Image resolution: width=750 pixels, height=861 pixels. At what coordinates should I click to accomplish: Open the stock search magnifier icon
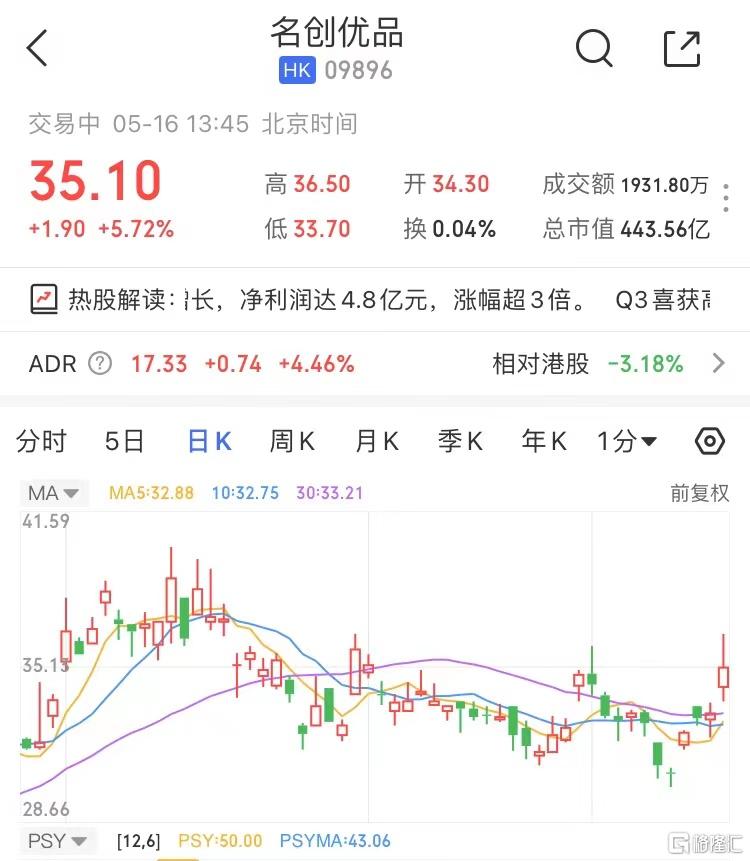pyautogui.click(x=594, y=47)
